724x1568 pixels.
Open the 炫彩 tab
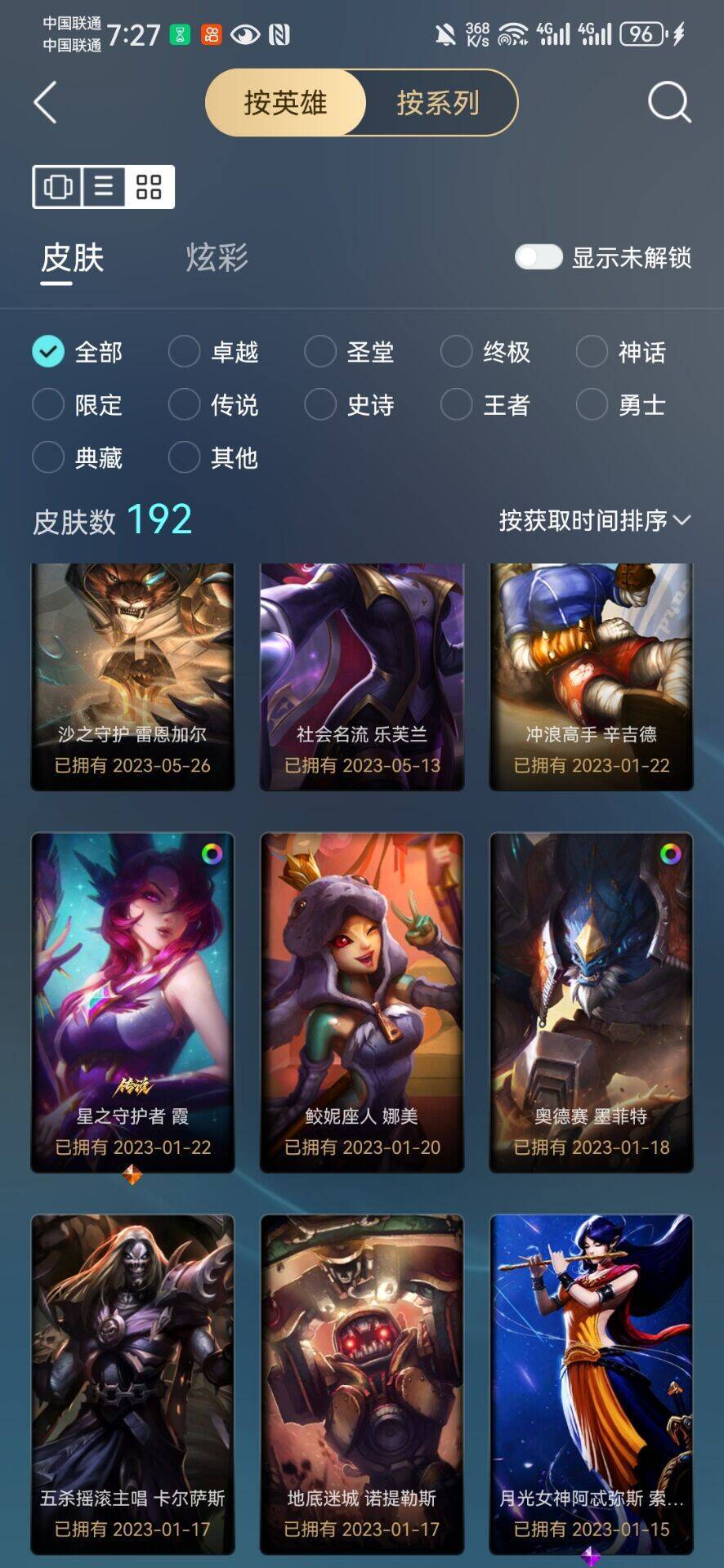(x=215, y=259)
